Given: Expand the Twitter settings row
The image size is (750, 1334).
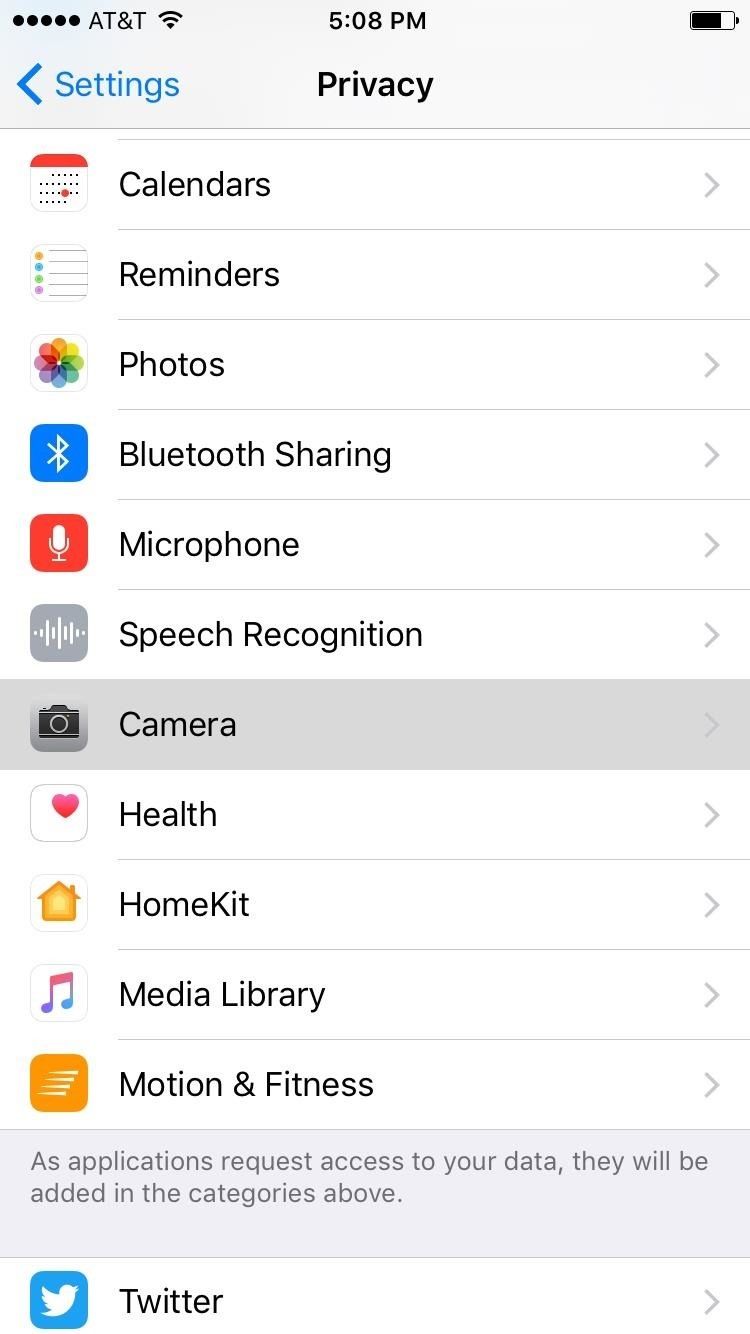Looking at the screenshot, I should tap(712, 1301).
